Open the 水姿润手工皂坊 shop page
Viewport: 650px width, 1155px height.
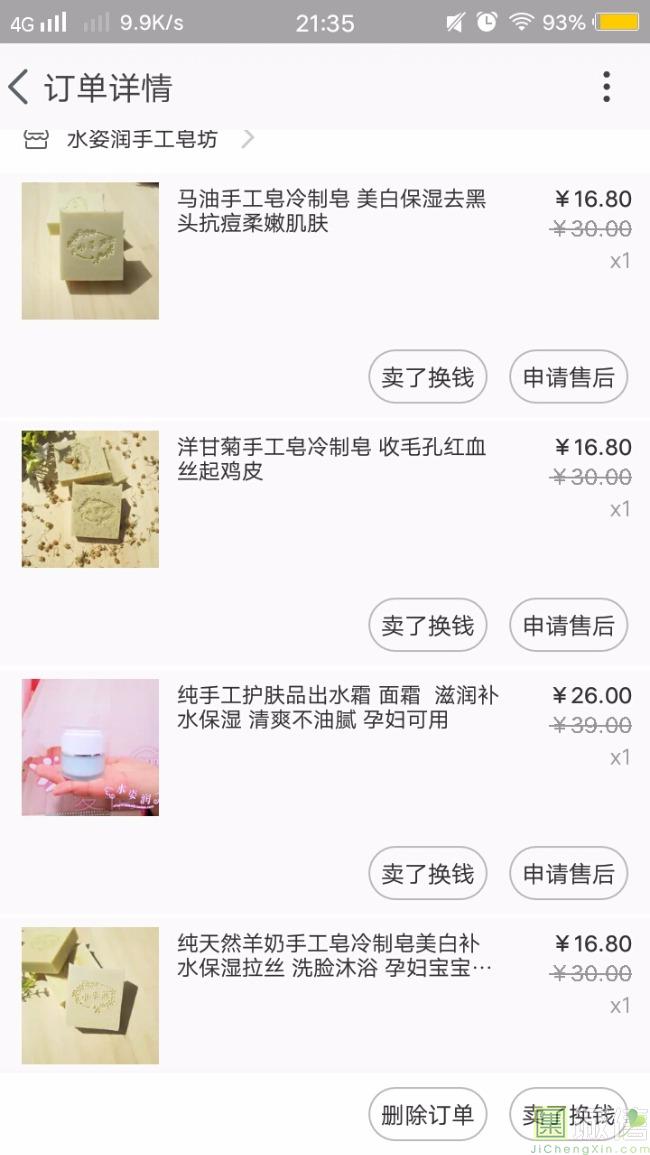142,139
